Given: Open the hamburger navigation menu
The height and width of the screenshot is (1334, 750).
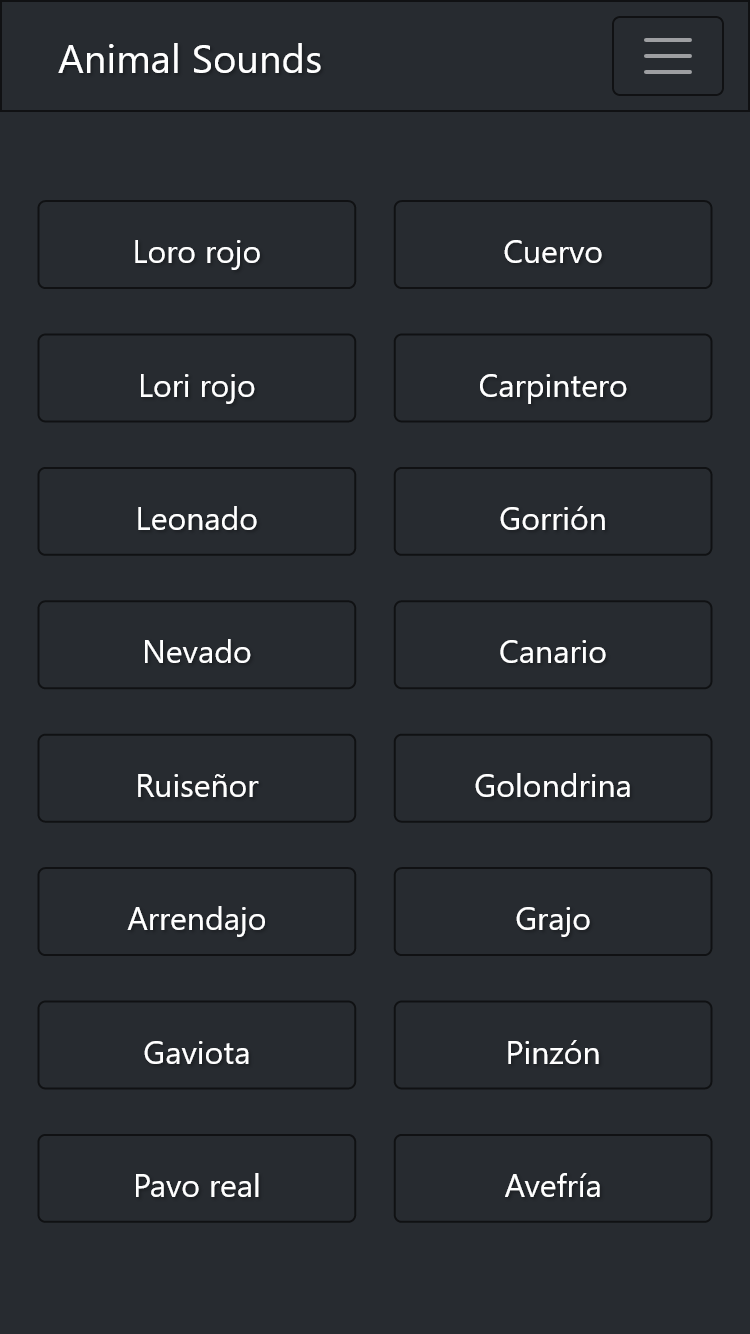Looking at the screenshot, I should click(x=668, y=56).
